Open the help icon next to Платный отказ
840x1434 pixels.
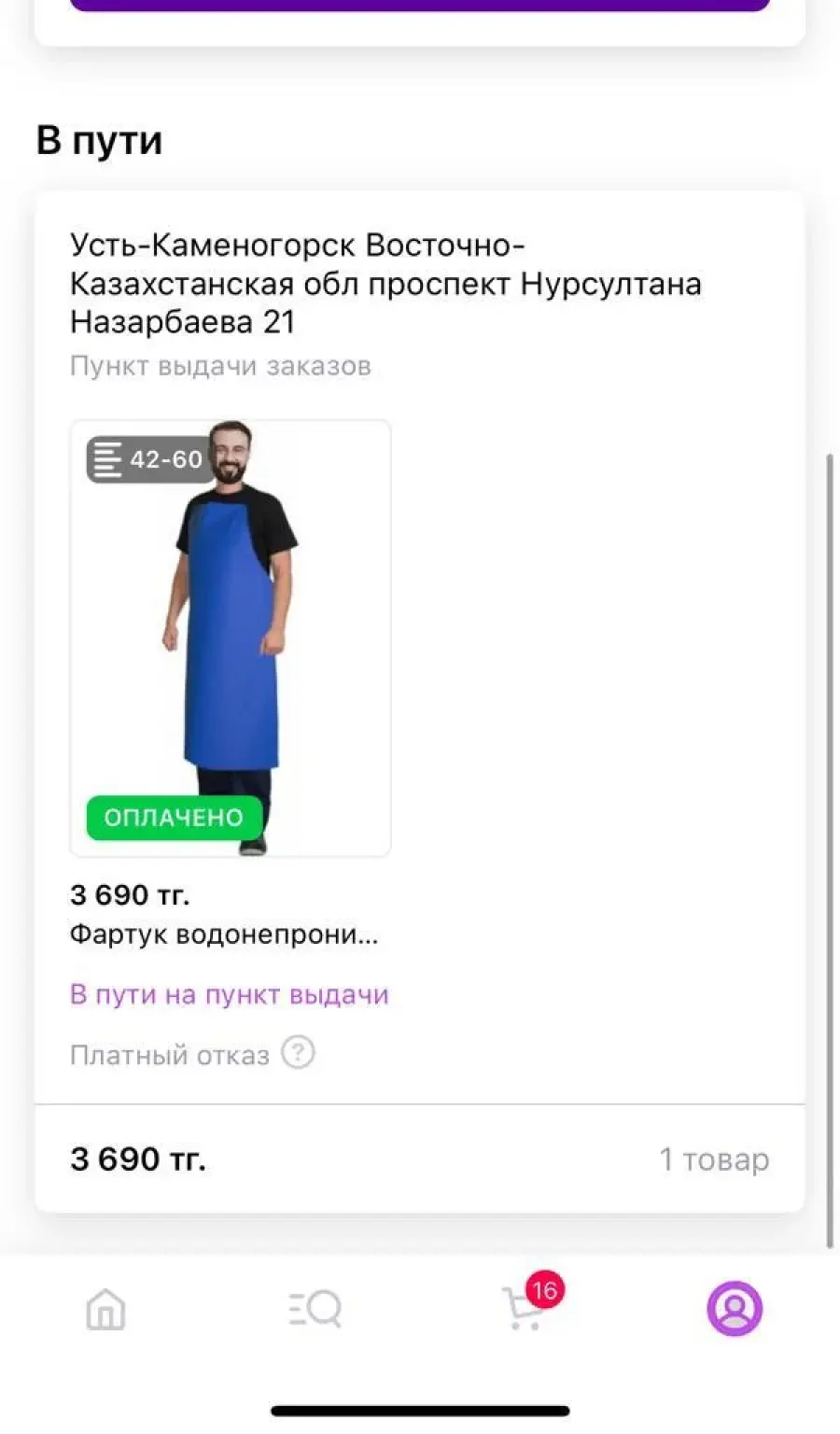(x=298, y=1053)
